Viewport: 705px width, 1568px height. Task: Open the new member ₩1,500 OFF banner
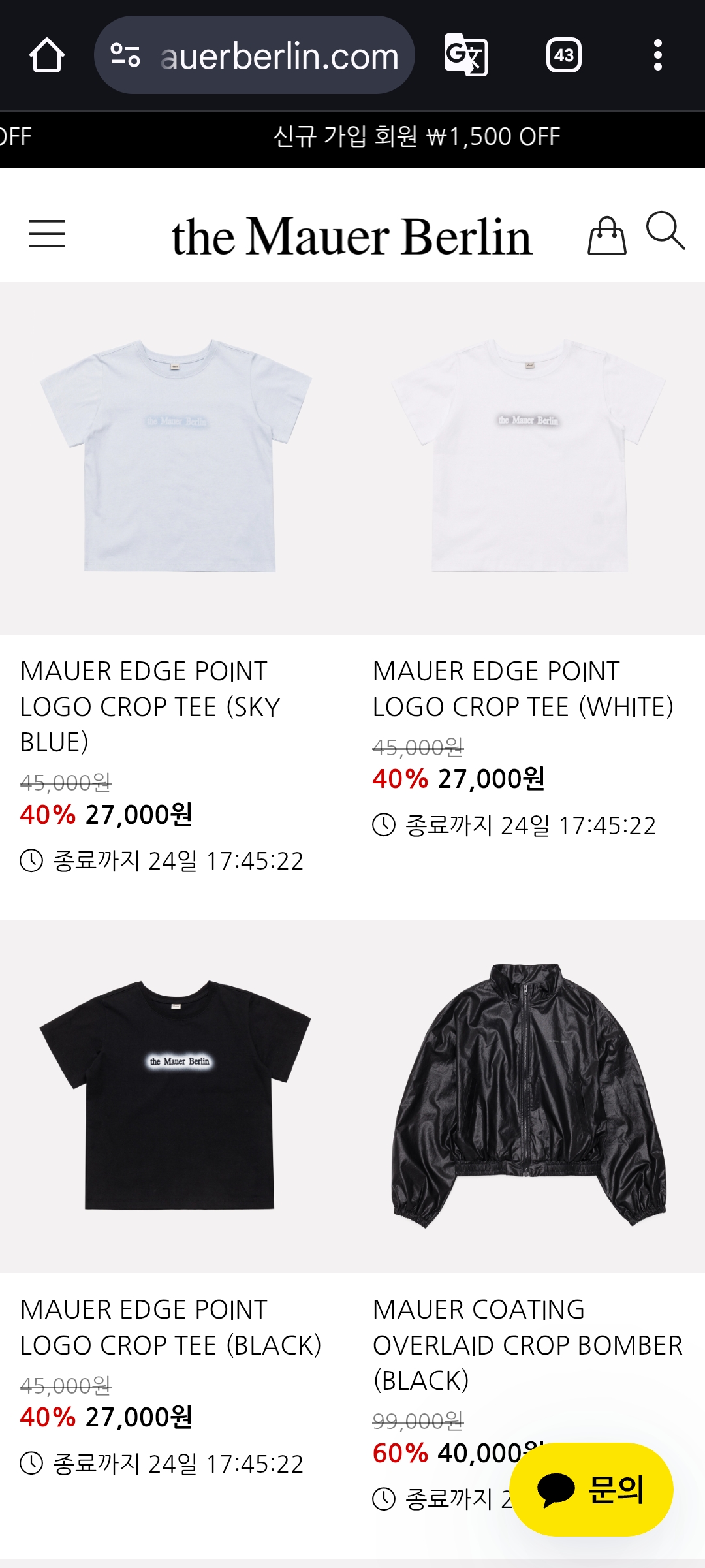coord(416,137)
